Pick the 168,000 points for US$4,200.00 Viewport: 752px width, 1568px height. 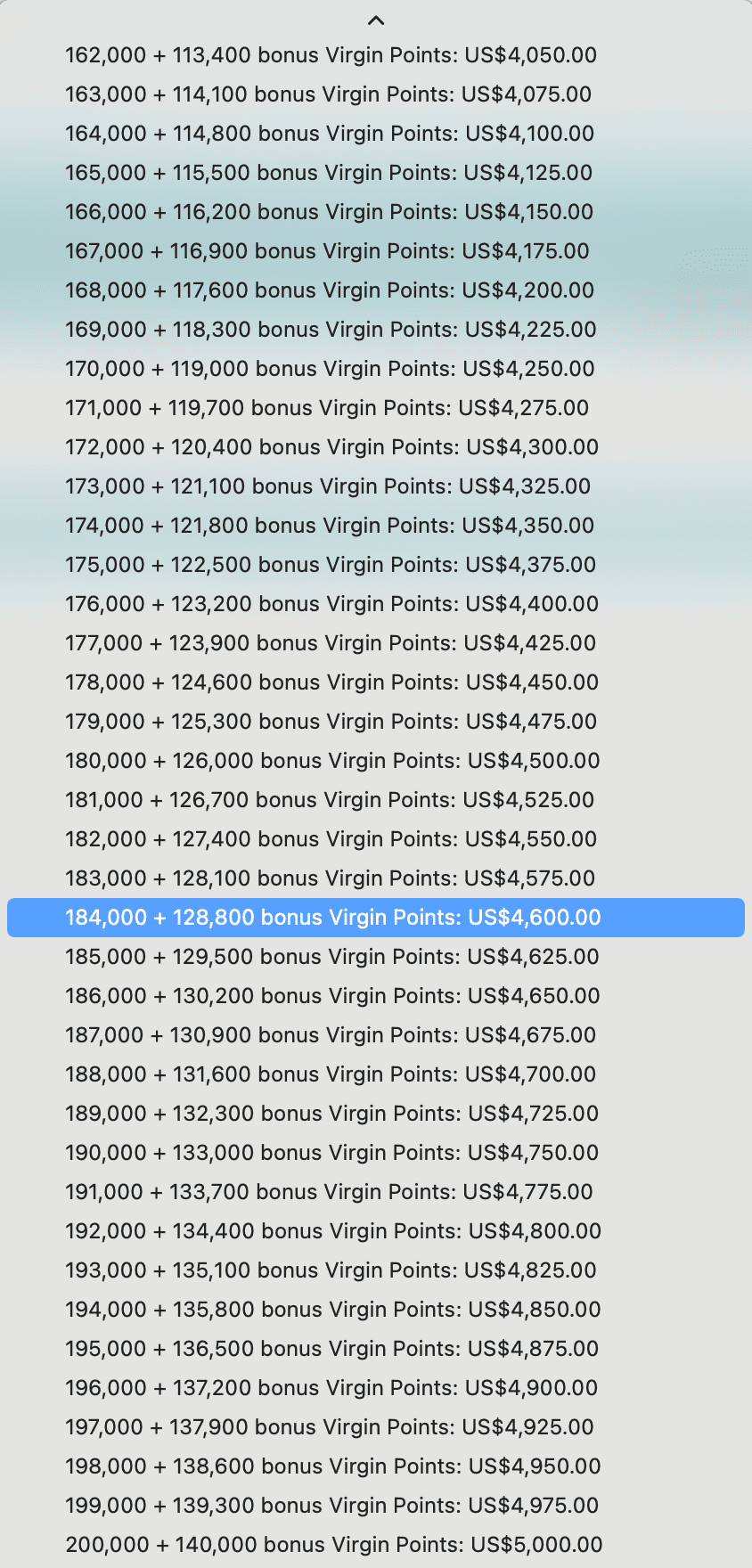[376, 290]
